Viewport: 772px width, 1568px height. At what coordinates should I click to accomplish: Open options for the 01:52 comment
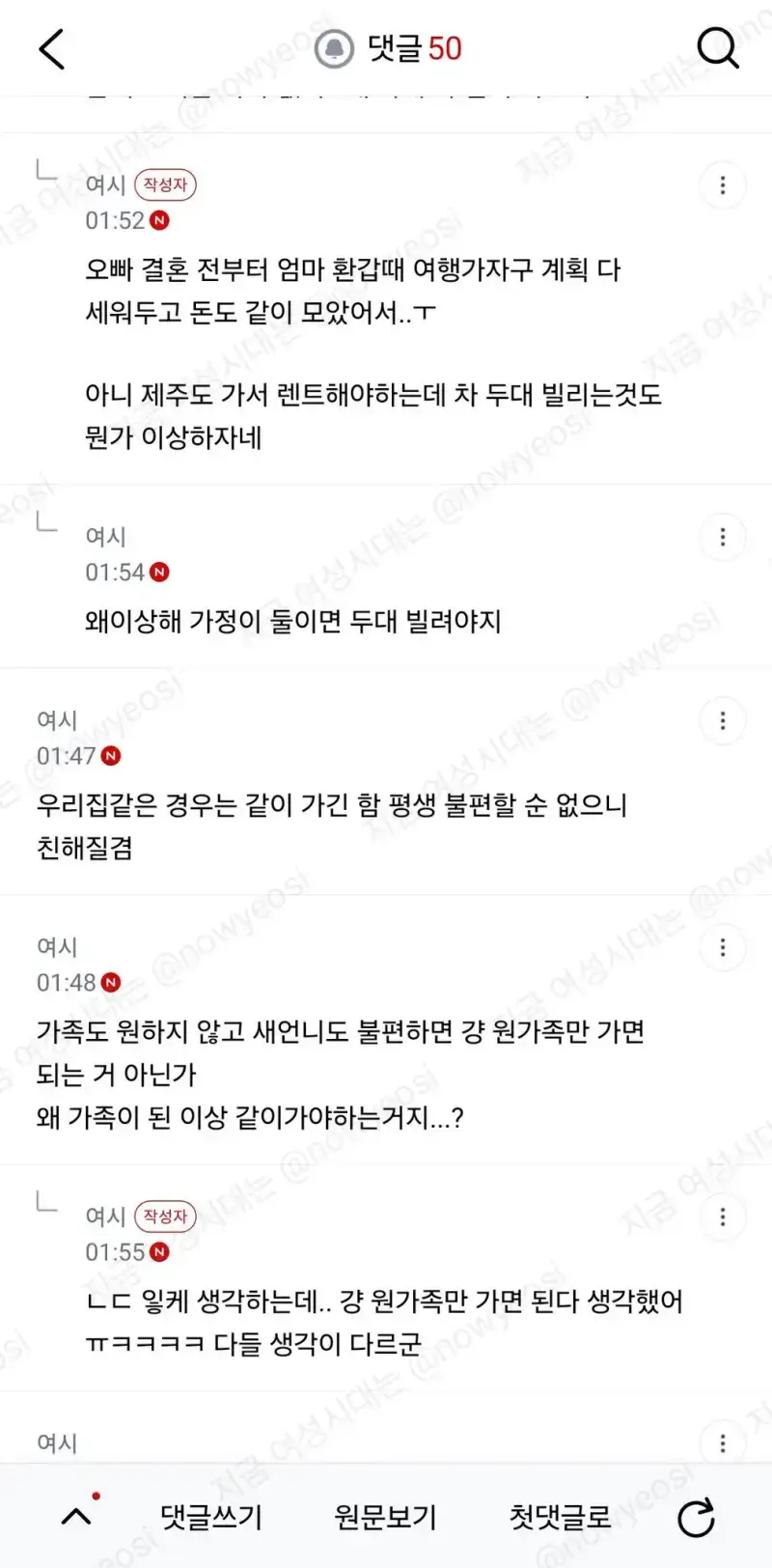pos(723,185)
